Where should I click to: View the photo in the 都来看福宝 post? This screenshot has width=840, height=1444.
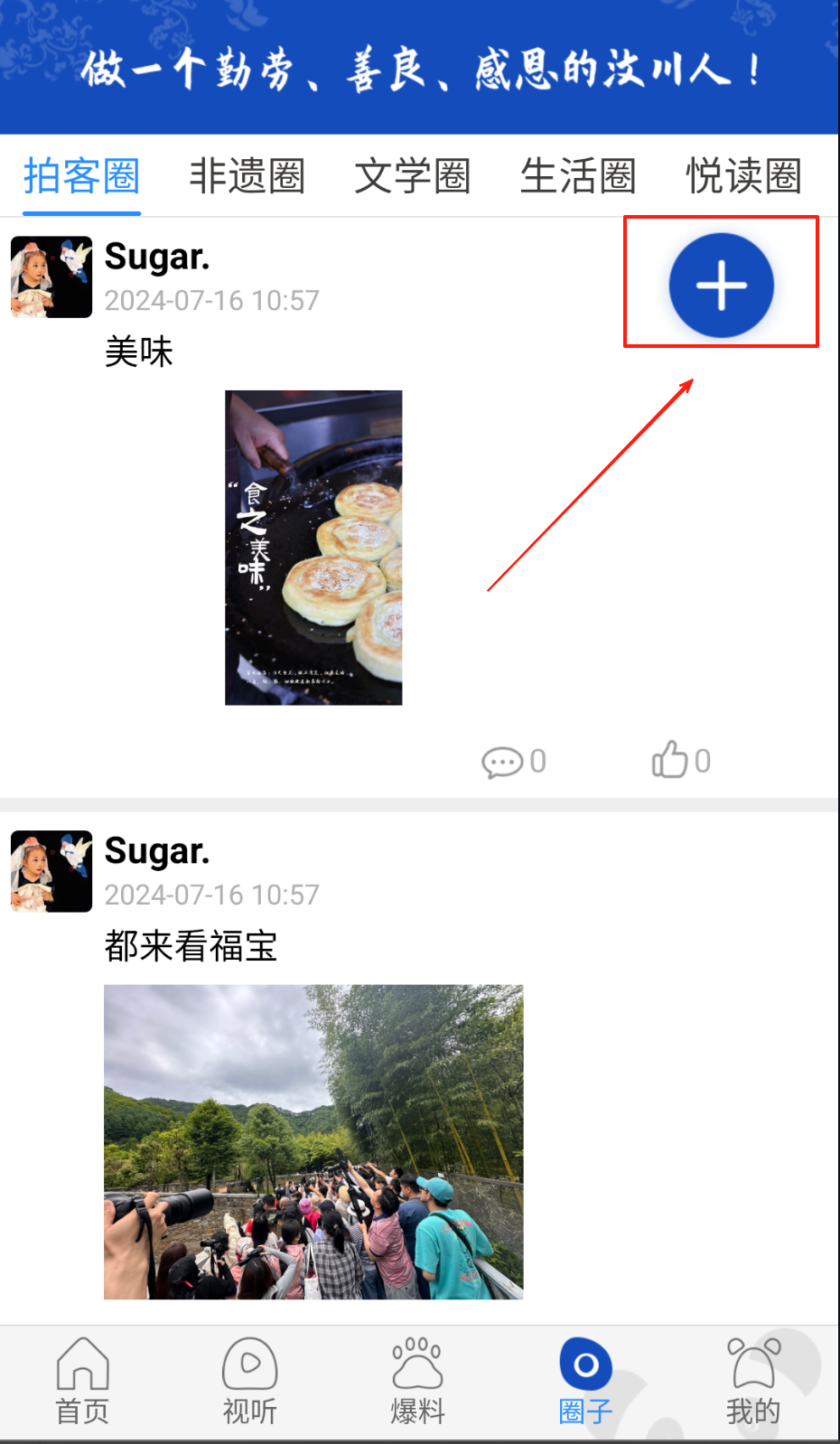tap(313, 1141)
